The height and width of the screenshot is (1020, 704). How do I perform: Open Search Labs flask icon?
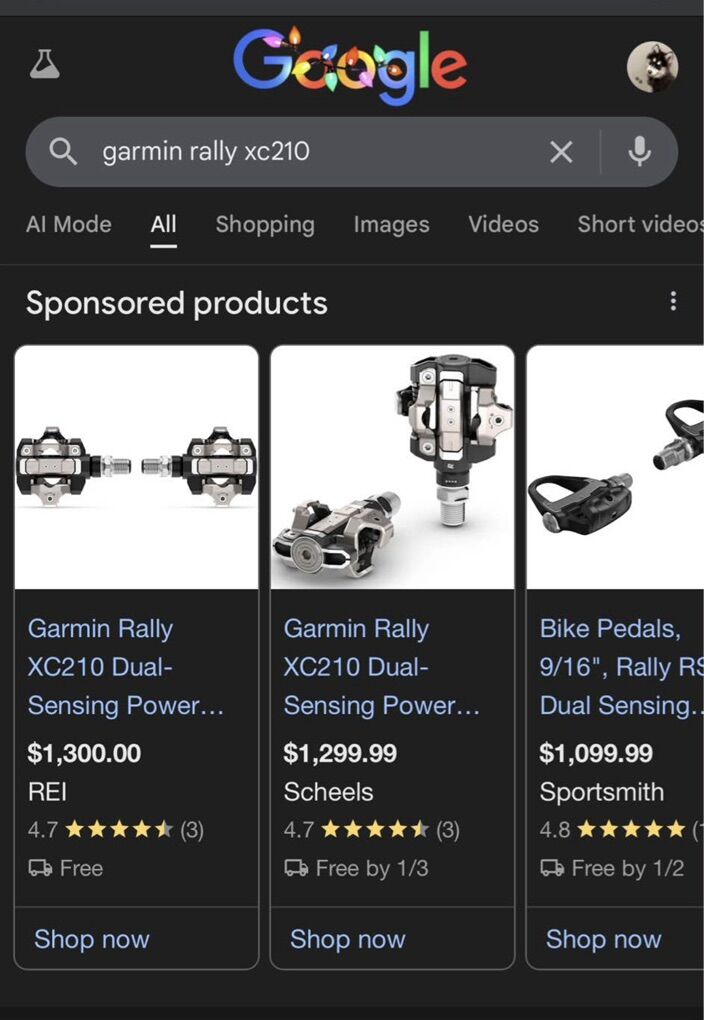tap(45, 66)
